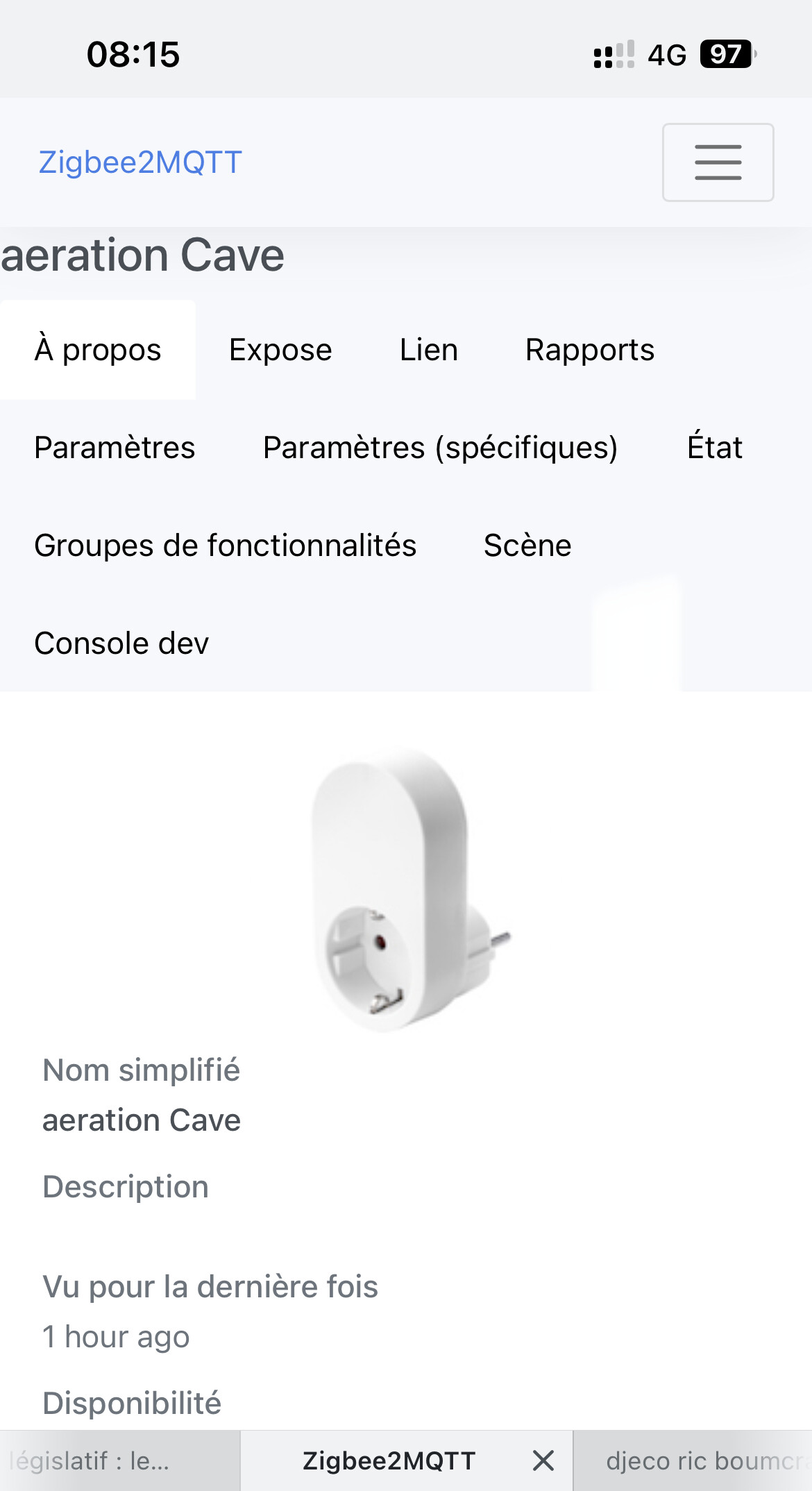Image resolution: width=812 pixels, height=1491 pixels.
Task: Switch to the État tab
Action: point(715,448)
